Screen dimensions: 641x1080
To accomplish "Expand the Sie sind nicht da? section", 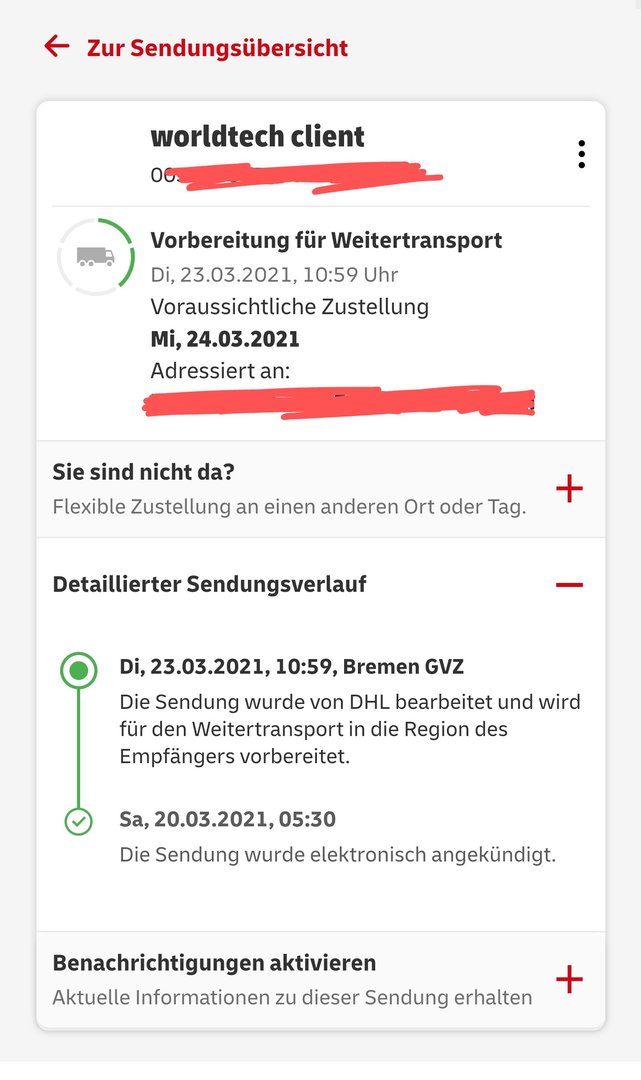I will click(x=568, y=488).
